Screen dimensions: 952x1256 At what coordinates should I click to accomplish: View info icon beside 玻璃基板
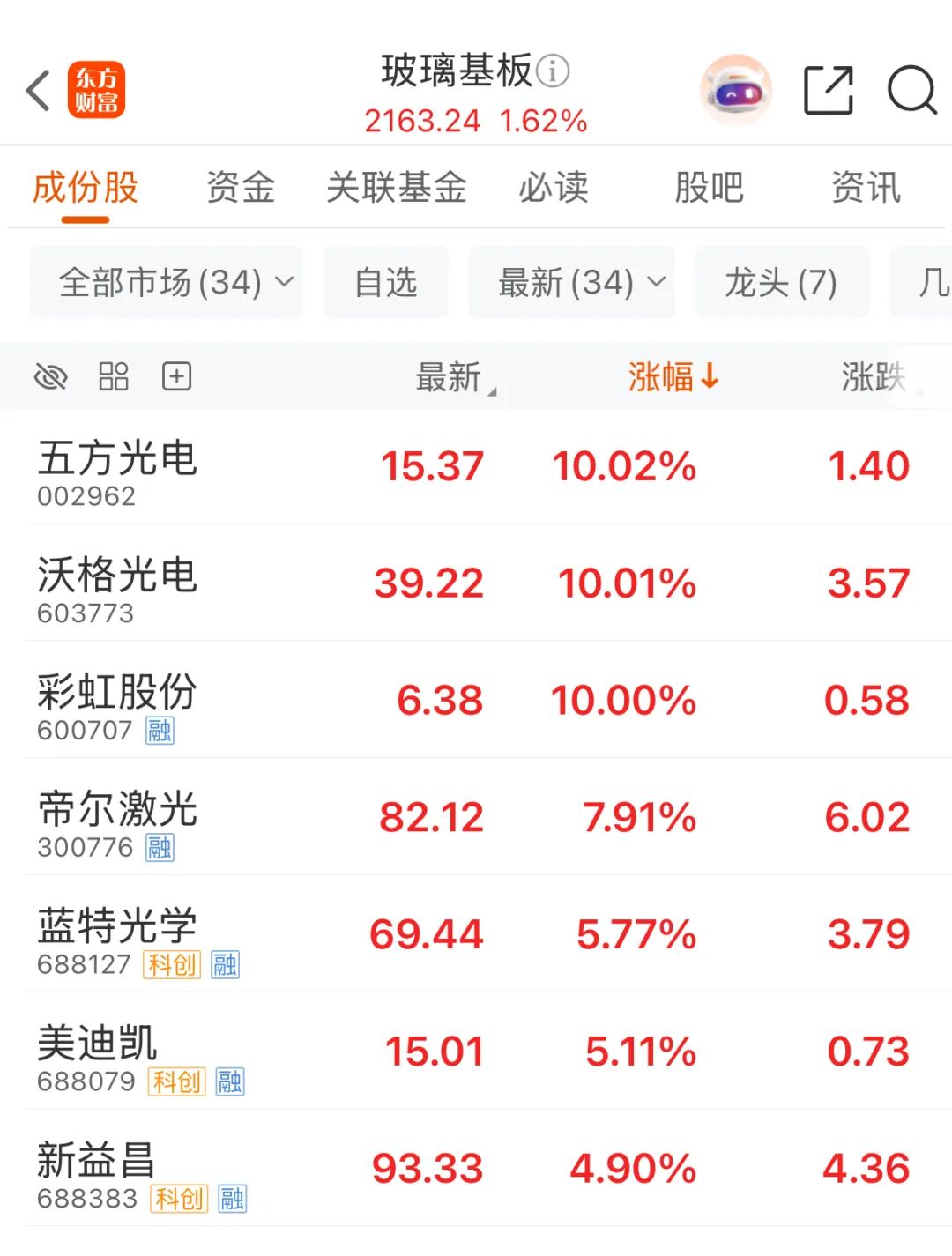tap(554, 71)
